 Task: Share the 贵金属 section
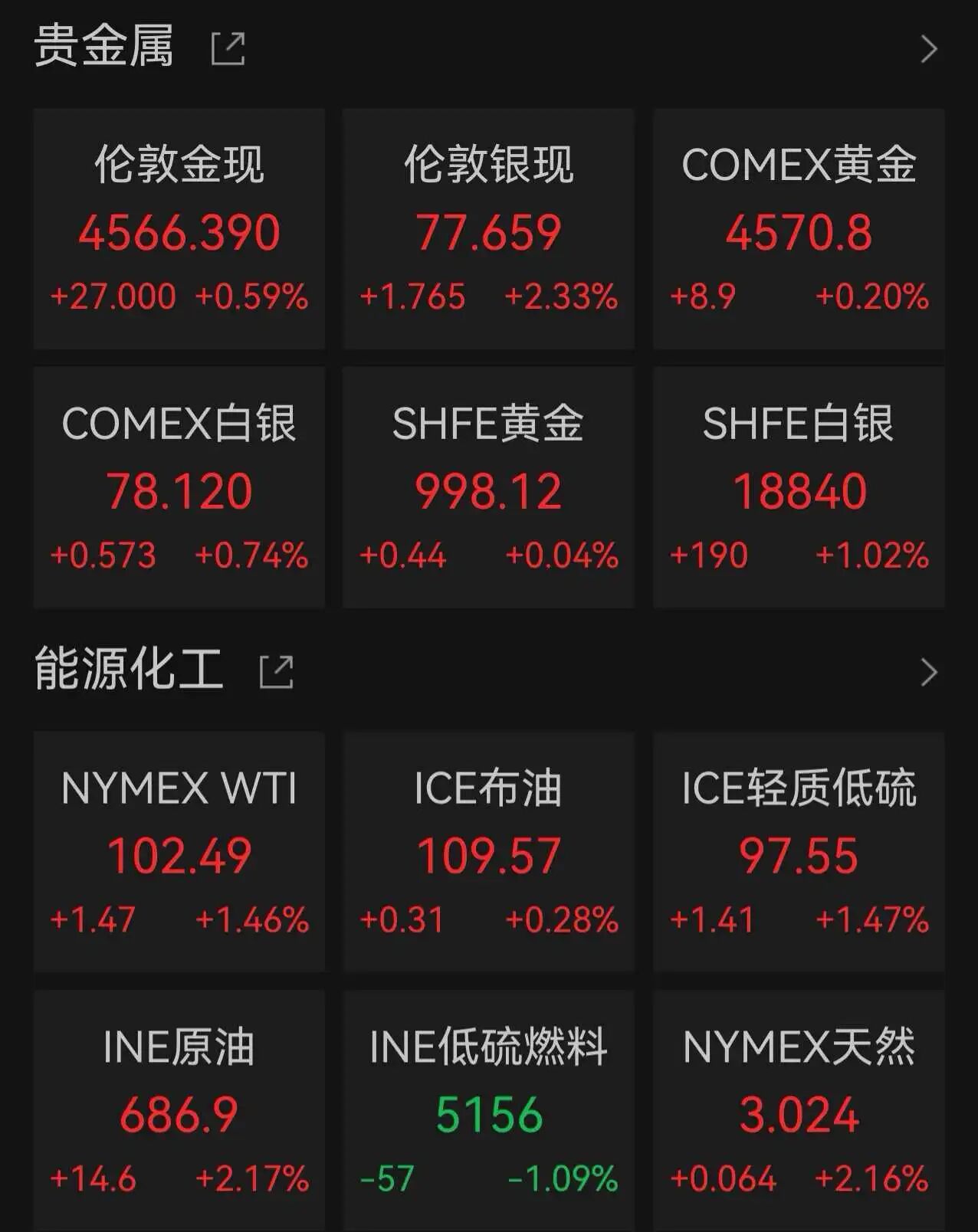tap(228, 49)
